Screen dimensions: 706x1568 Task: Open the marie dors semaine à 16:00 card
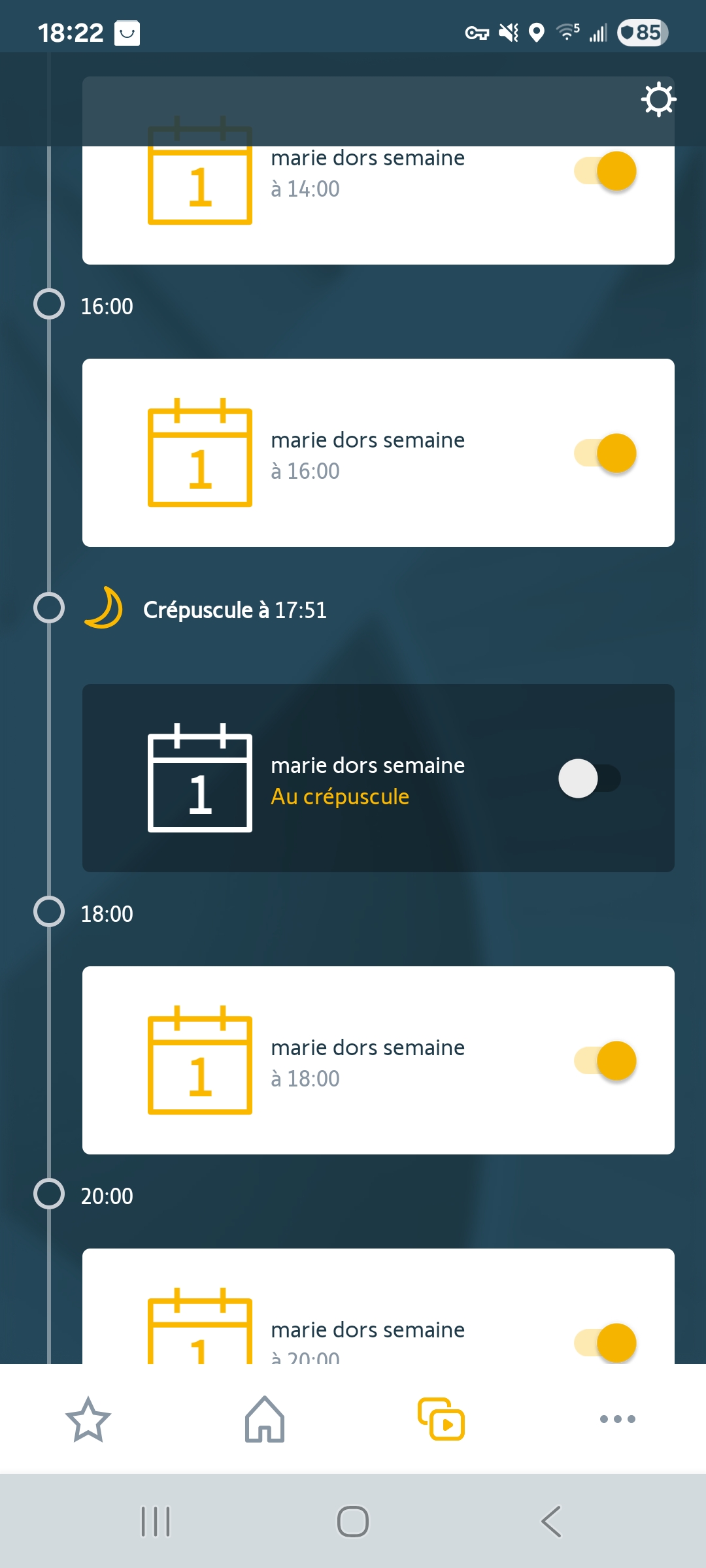366,453
